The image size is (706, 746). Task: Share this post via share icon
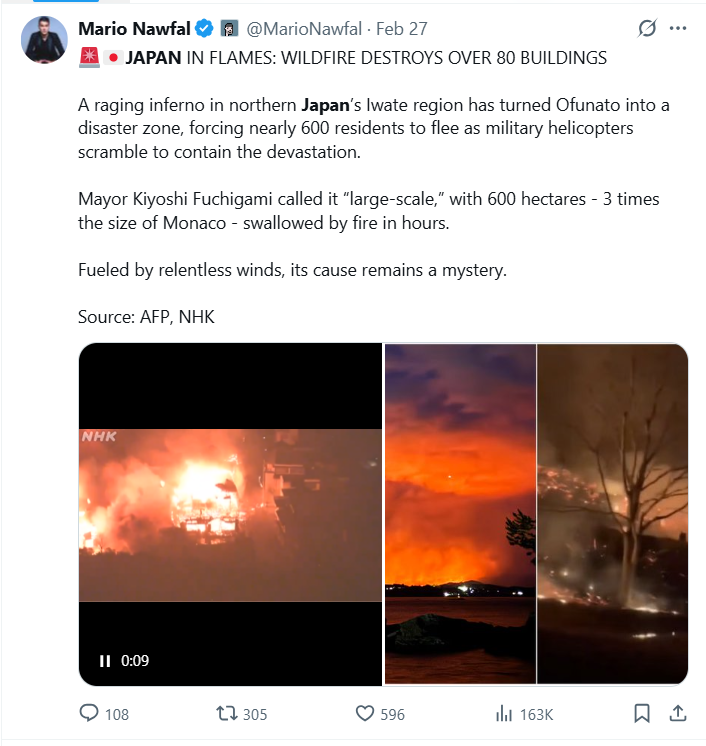(x=677, y=714)
